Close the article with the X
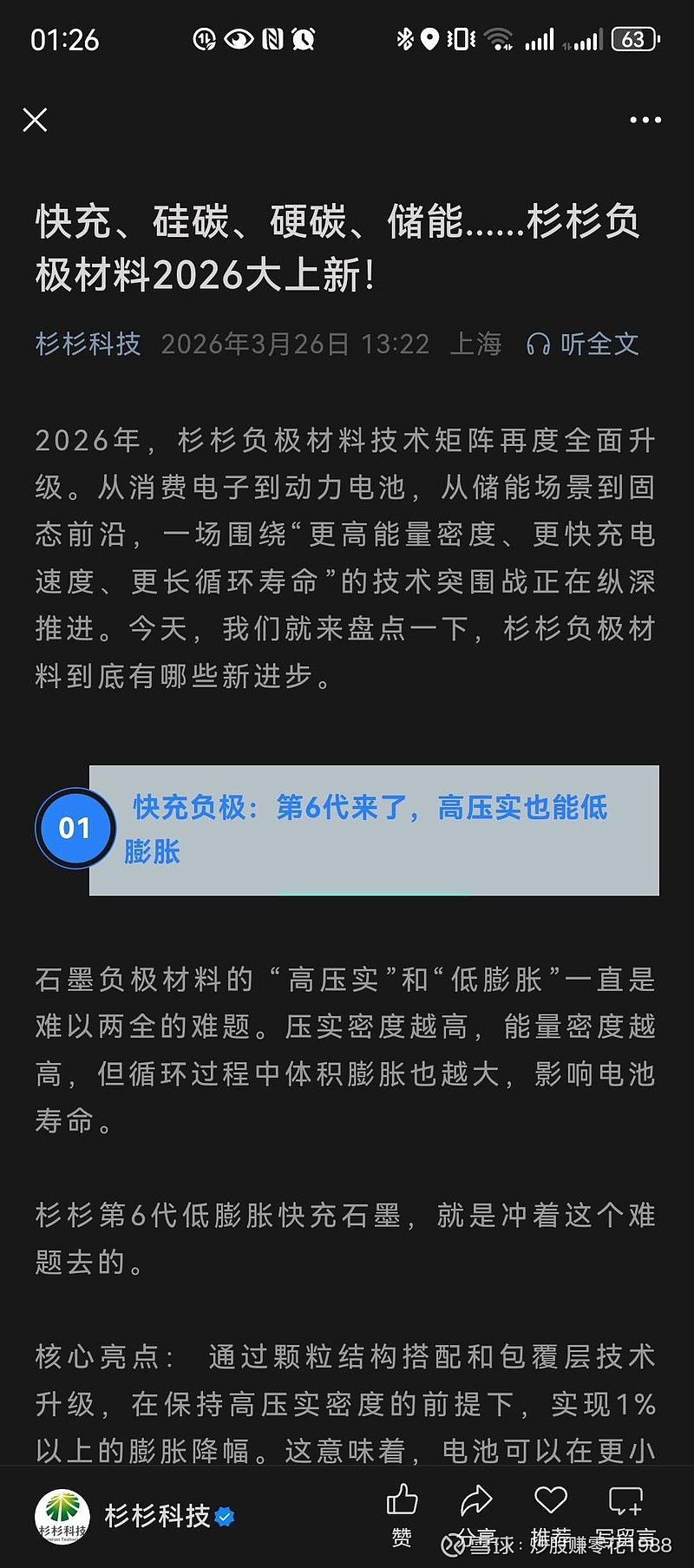The height and width of the screenshot is (1568, 694). point(35,120)
